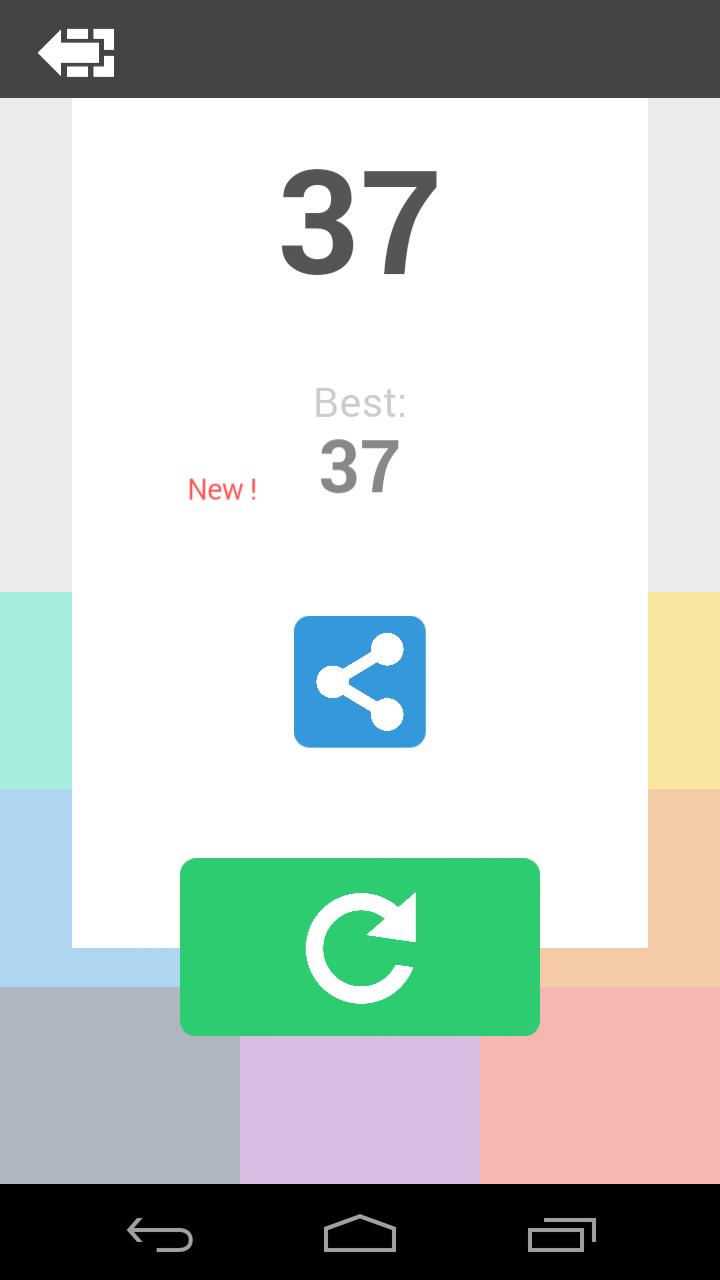Viewport: 720px width, 1280px height.
Task: Open recent apps overview
Action: pos(561,1235)
